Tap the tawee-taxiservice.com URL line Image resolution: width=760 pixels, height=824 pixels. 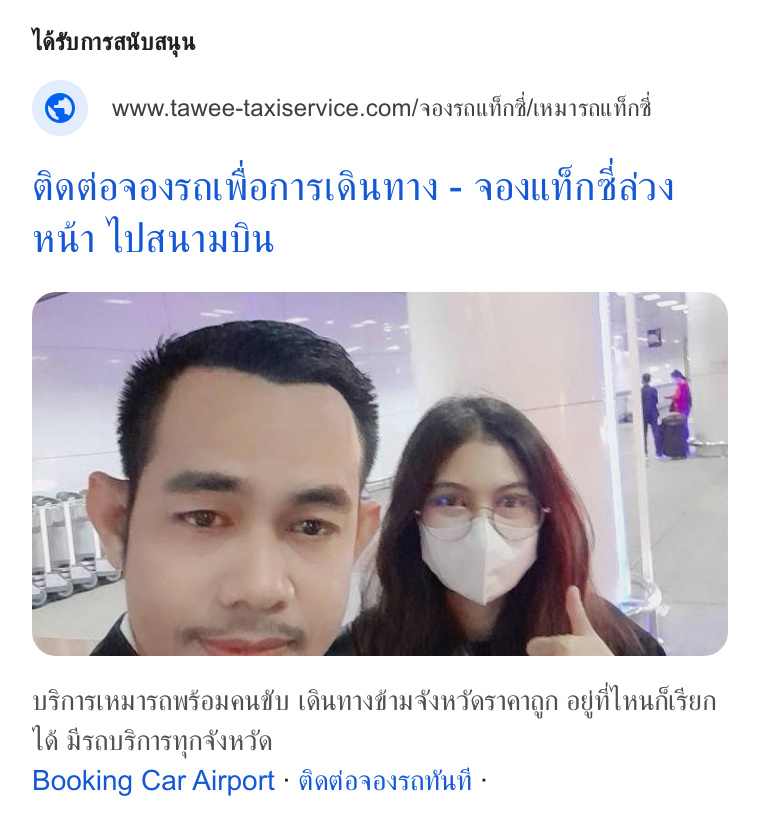[x=382, y=108]
